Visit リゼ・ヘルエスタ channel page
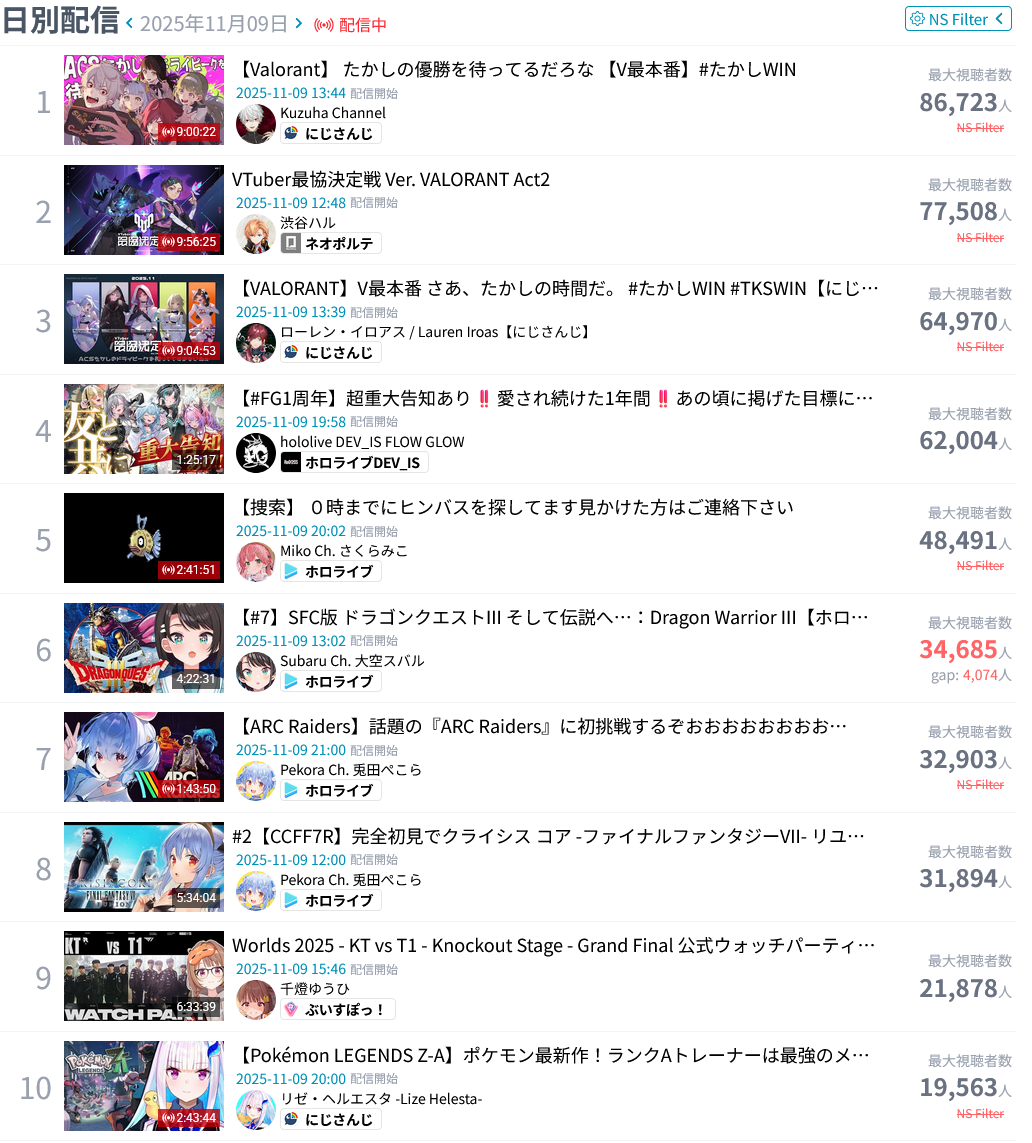Viewport: 1032px width, 1143px height. pos(381,1099)
